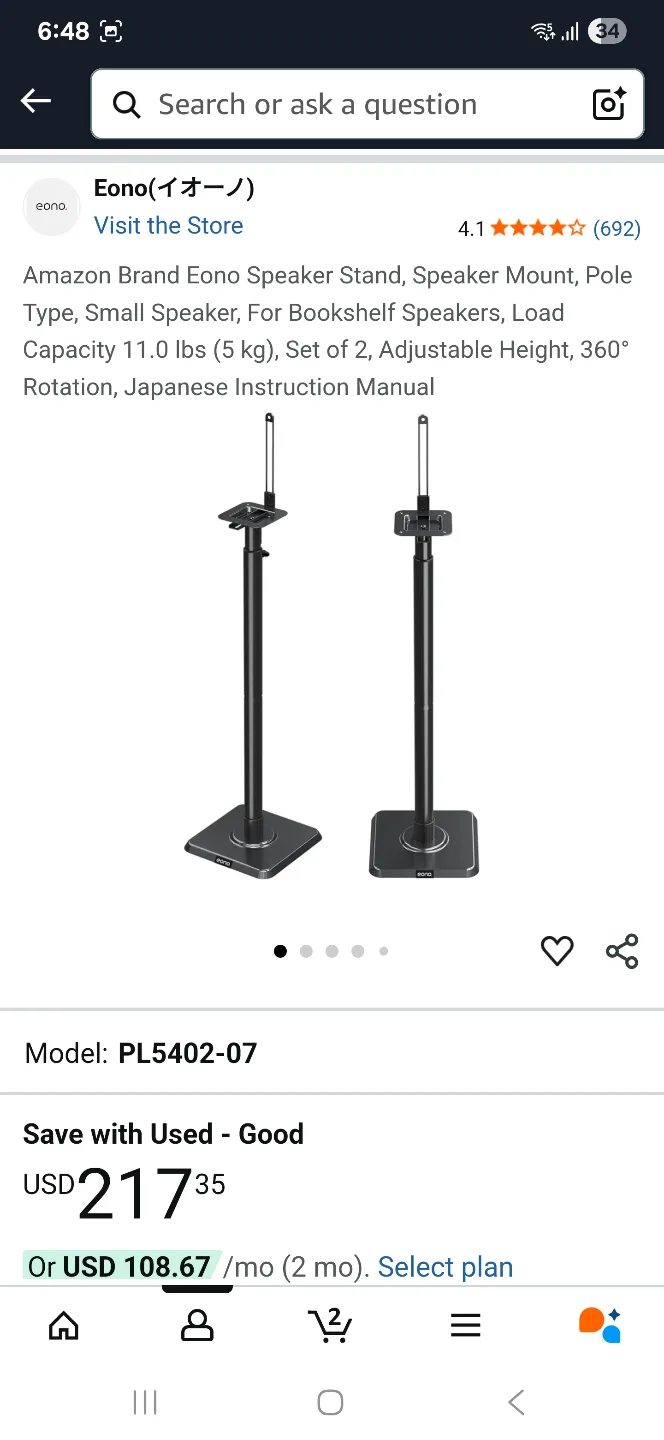664x1440 pixels.
Task: Go to the Home tab
Action: click(x=64, y=1325)
